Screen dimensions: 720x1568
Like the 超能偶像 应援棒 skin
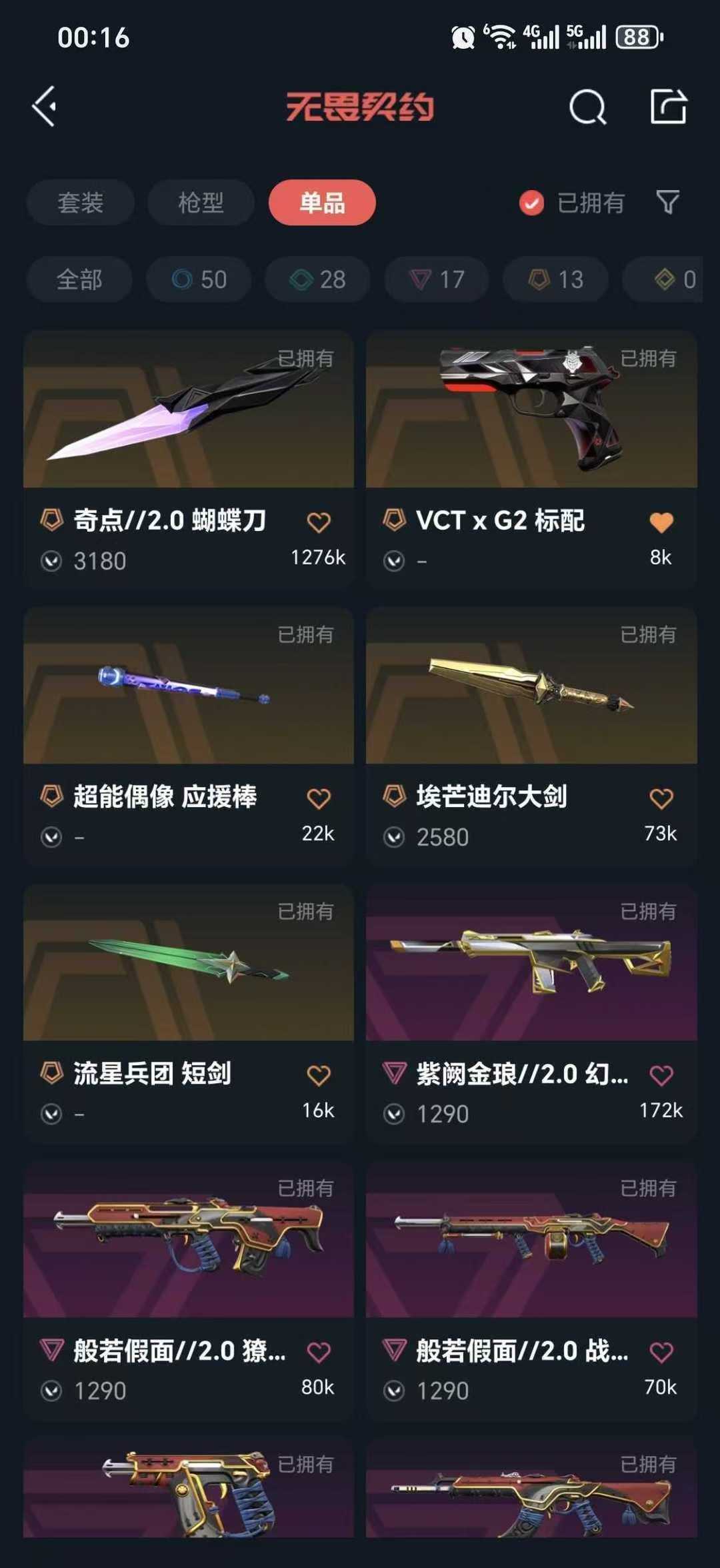point(319,798)
